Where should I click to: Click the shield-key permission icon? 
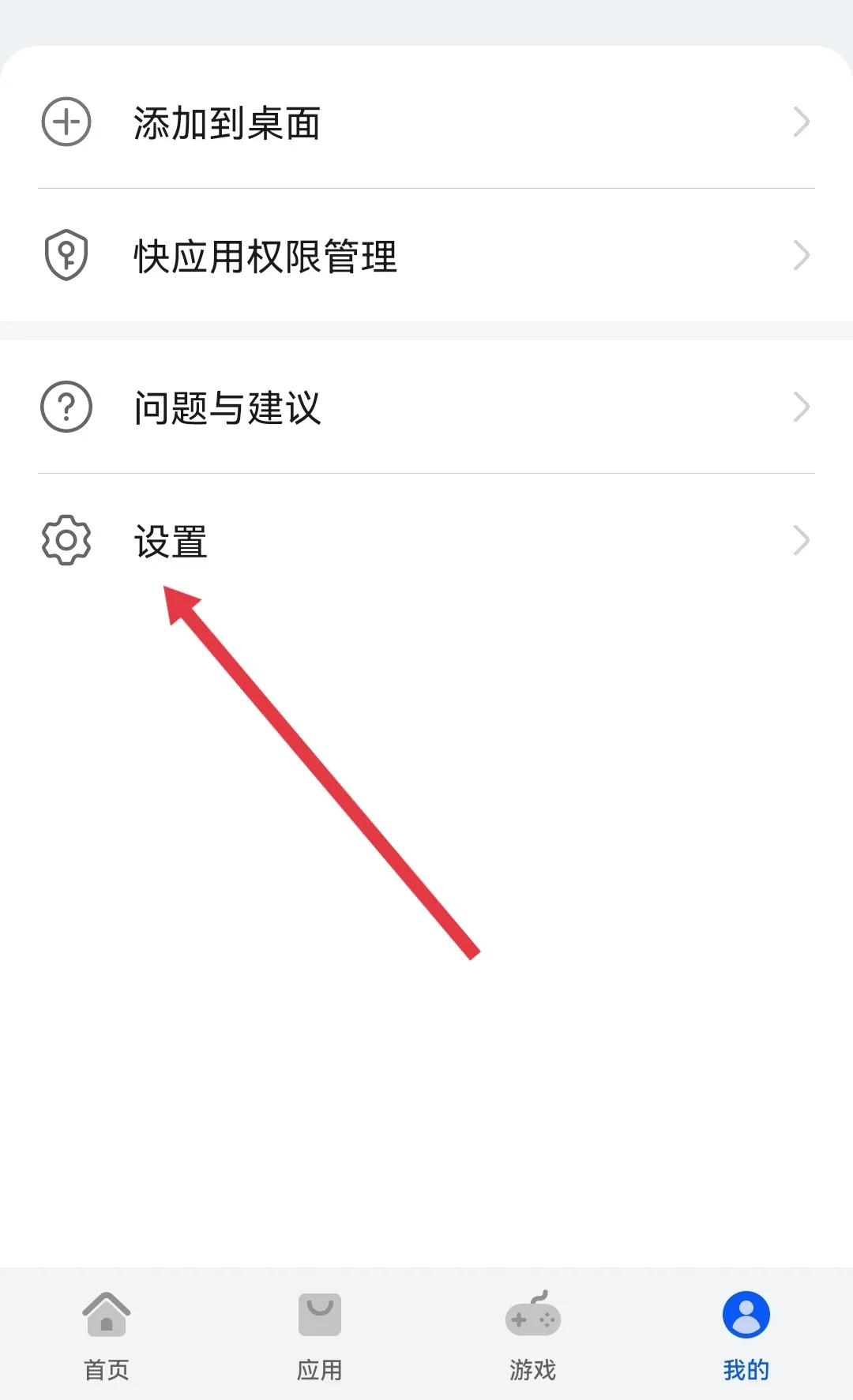65,255
